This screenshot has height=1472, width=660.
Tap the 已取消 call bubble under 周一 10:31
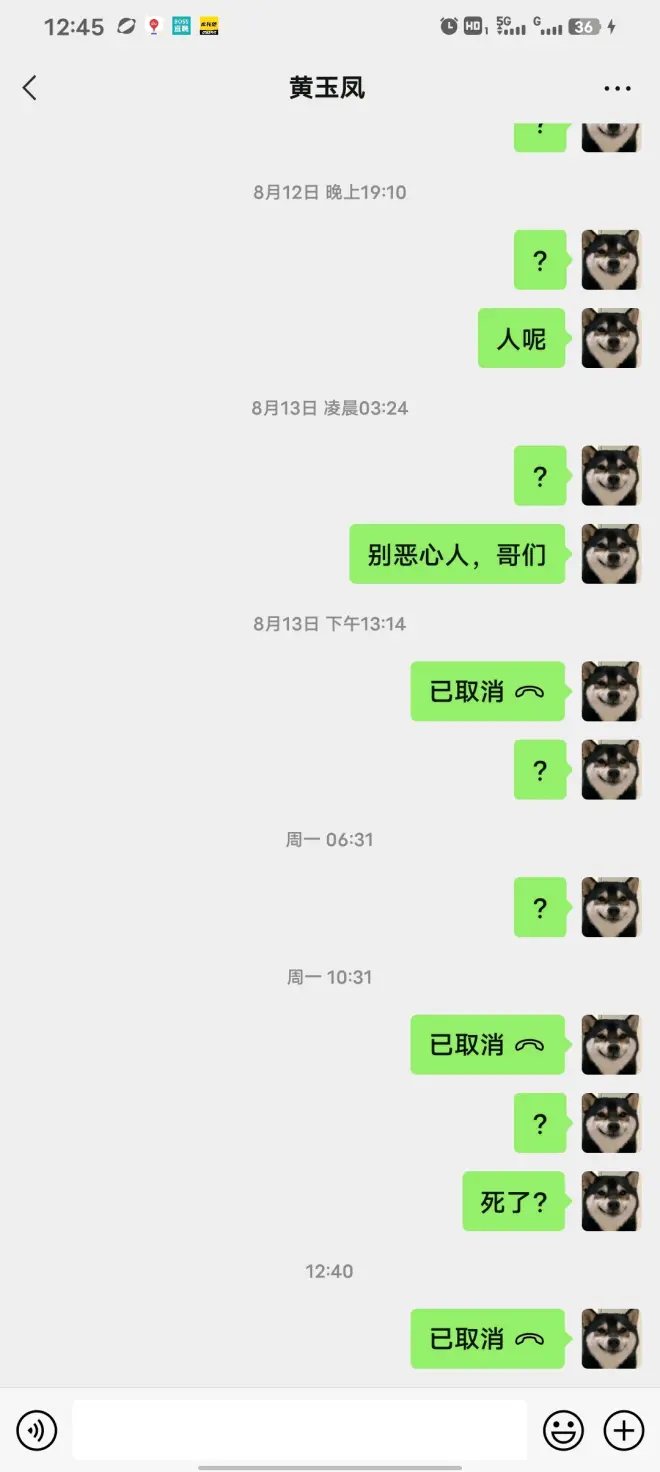487,1045
